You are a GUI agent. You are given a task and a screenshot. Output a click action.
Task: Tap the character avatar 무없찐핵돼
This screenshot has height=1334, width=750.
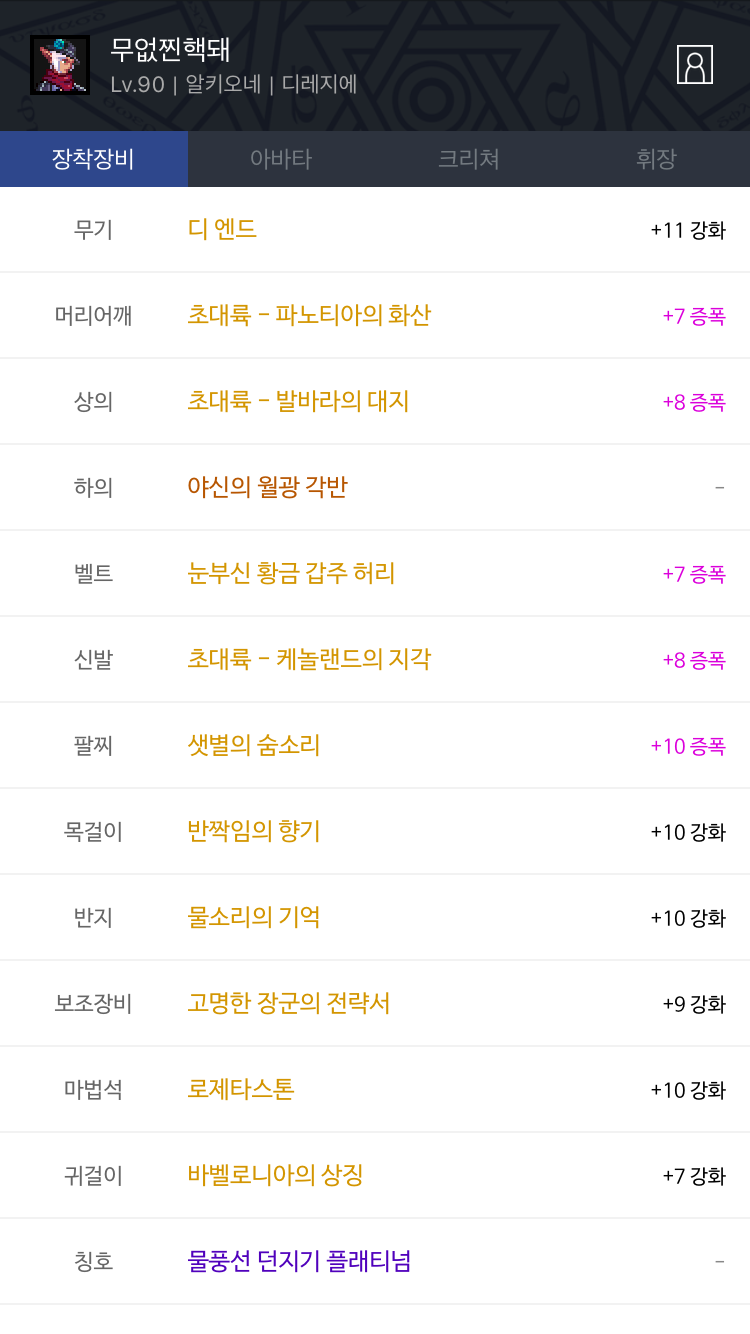point(60,65)
